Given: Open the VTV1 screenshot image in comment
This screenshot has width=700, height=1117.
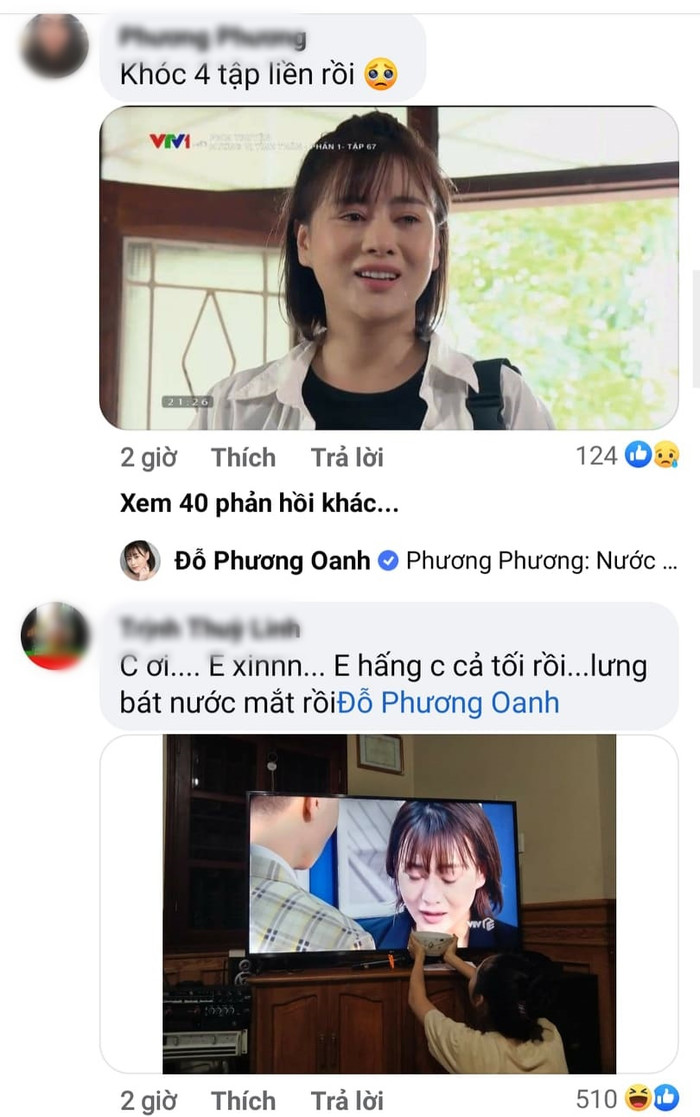Looking at the screenshot, I should coord(388,268).
